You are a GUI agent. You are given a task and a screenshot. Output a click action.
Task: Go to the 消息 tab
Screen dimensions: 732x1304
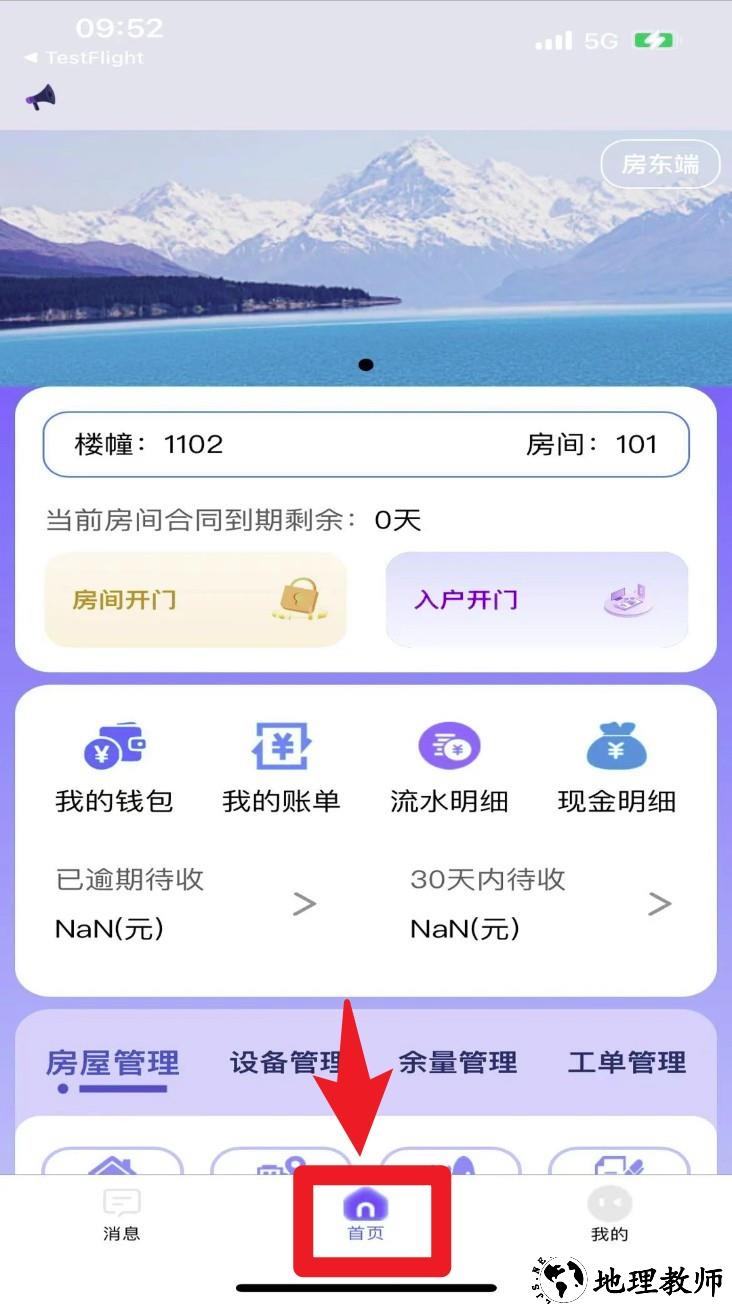click(122, 1215)
